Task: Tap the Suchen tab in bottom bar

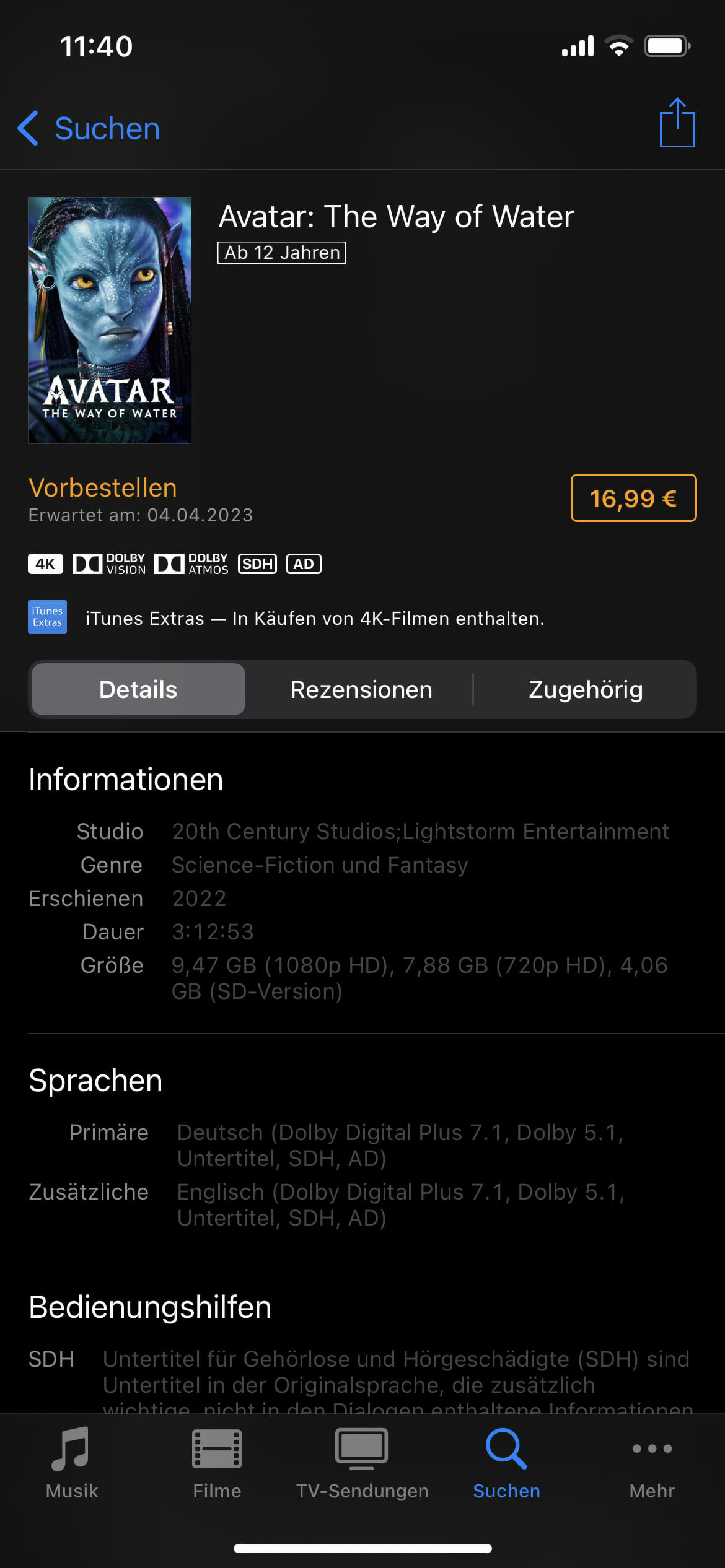Action: (x=506, y=1464)
